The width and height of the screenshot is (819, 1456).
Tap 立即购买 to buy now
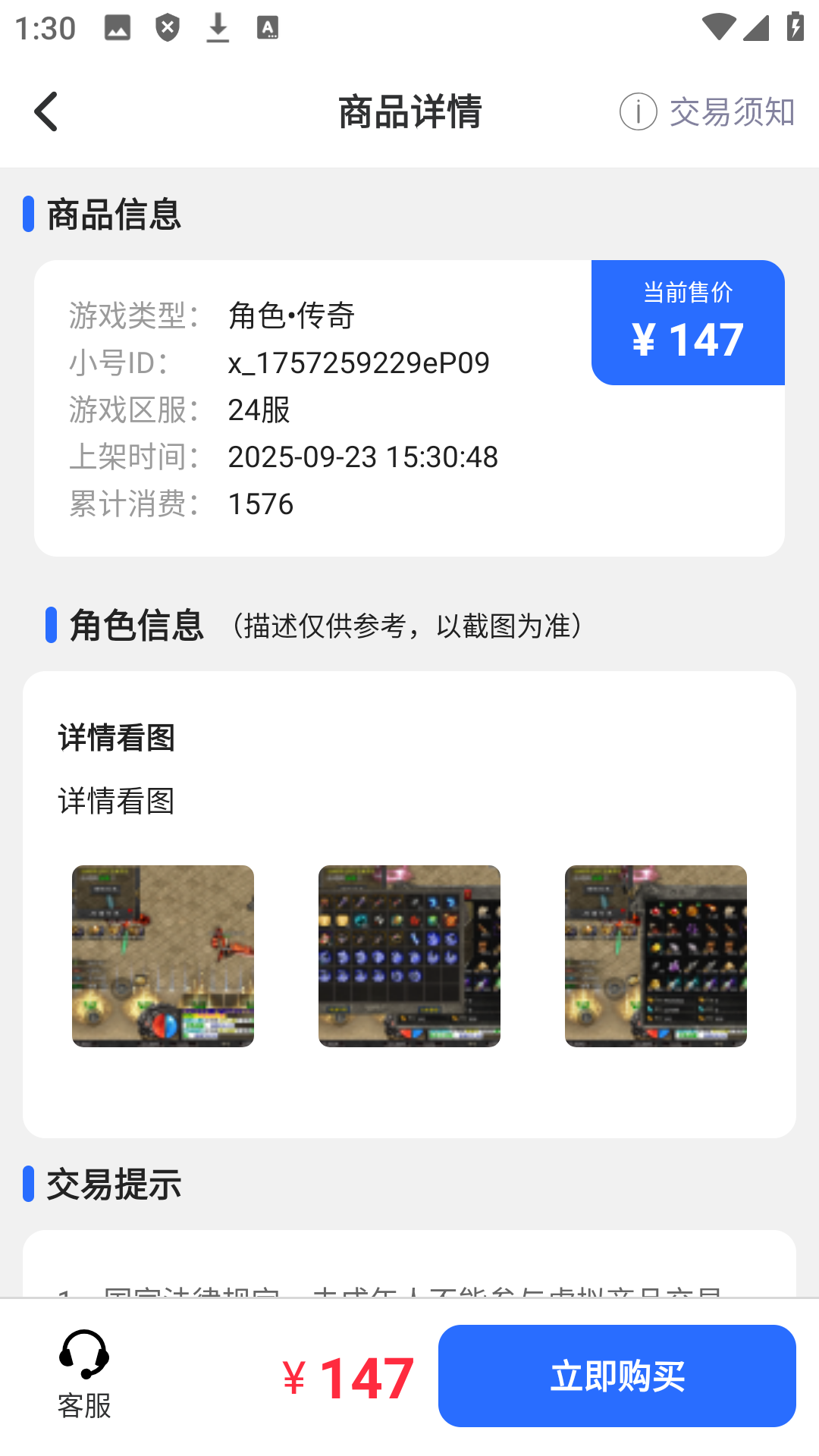click(x=617, y=1376)
